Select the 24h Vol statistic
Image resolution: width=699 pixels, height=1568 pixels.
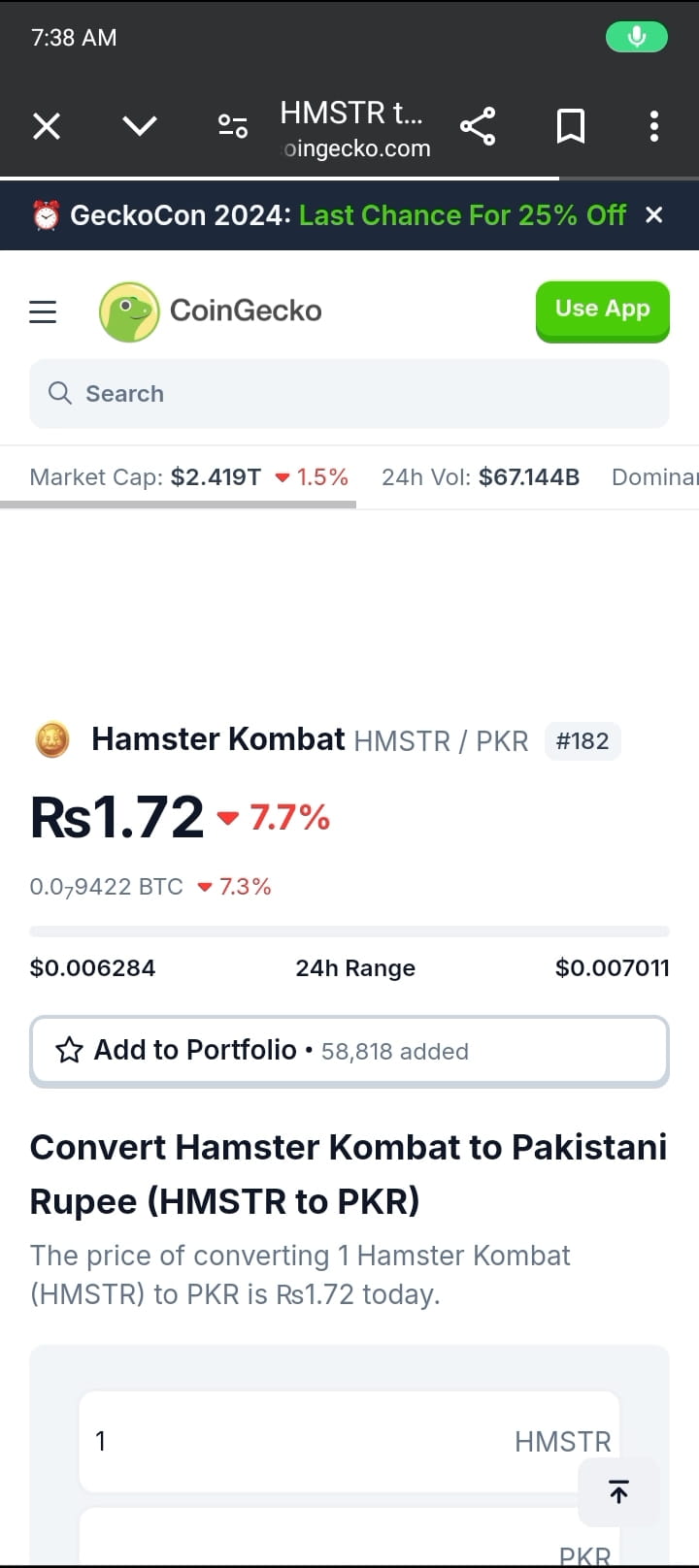tap(483, 476)
